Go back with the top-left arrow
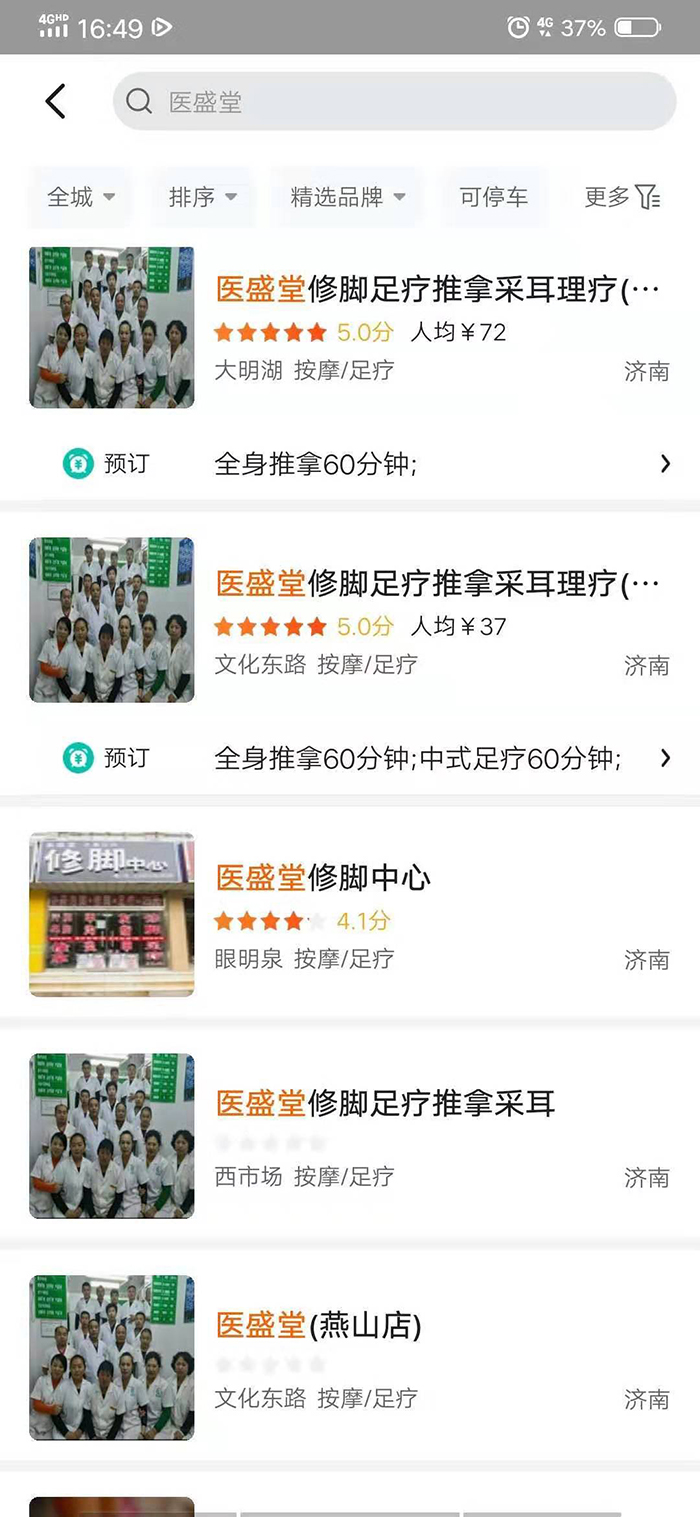The width and height of the screenshot is (700, 1517). 55,101
